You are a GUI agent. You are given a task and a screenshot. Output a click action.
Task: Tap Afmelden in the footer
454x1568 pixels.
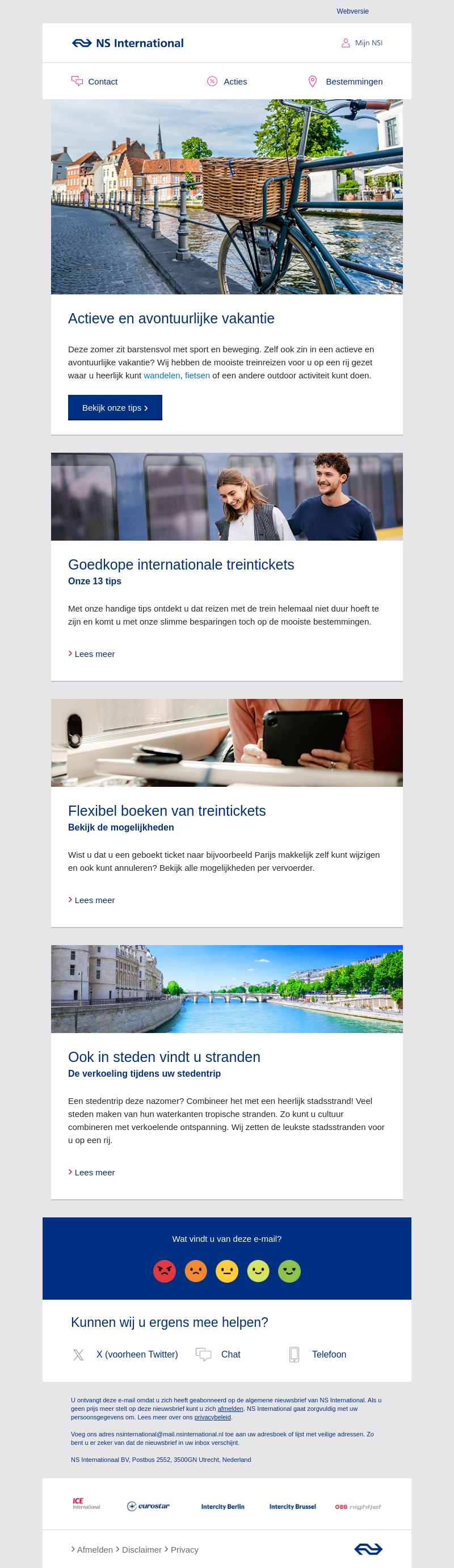point(94,1549)
